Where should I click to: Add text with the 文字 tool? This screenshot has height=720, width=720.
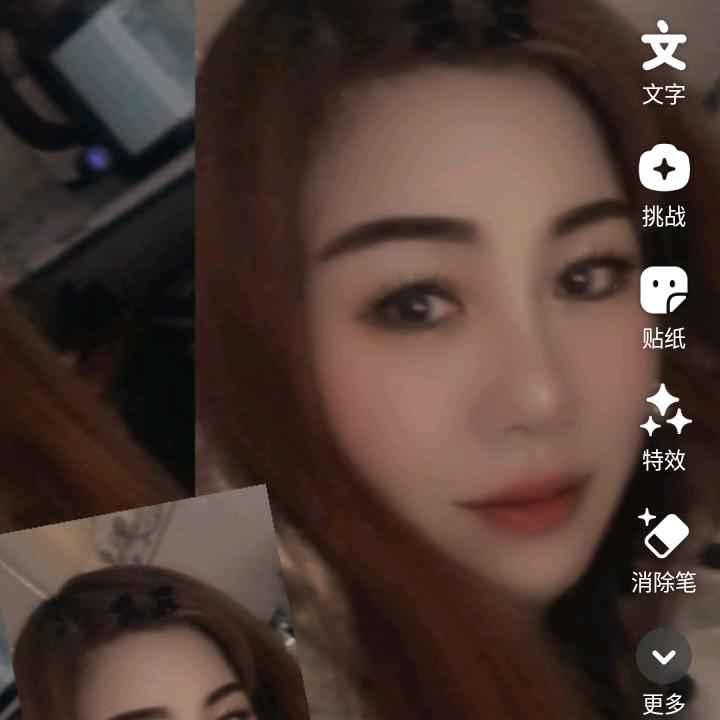click(663, 50)
